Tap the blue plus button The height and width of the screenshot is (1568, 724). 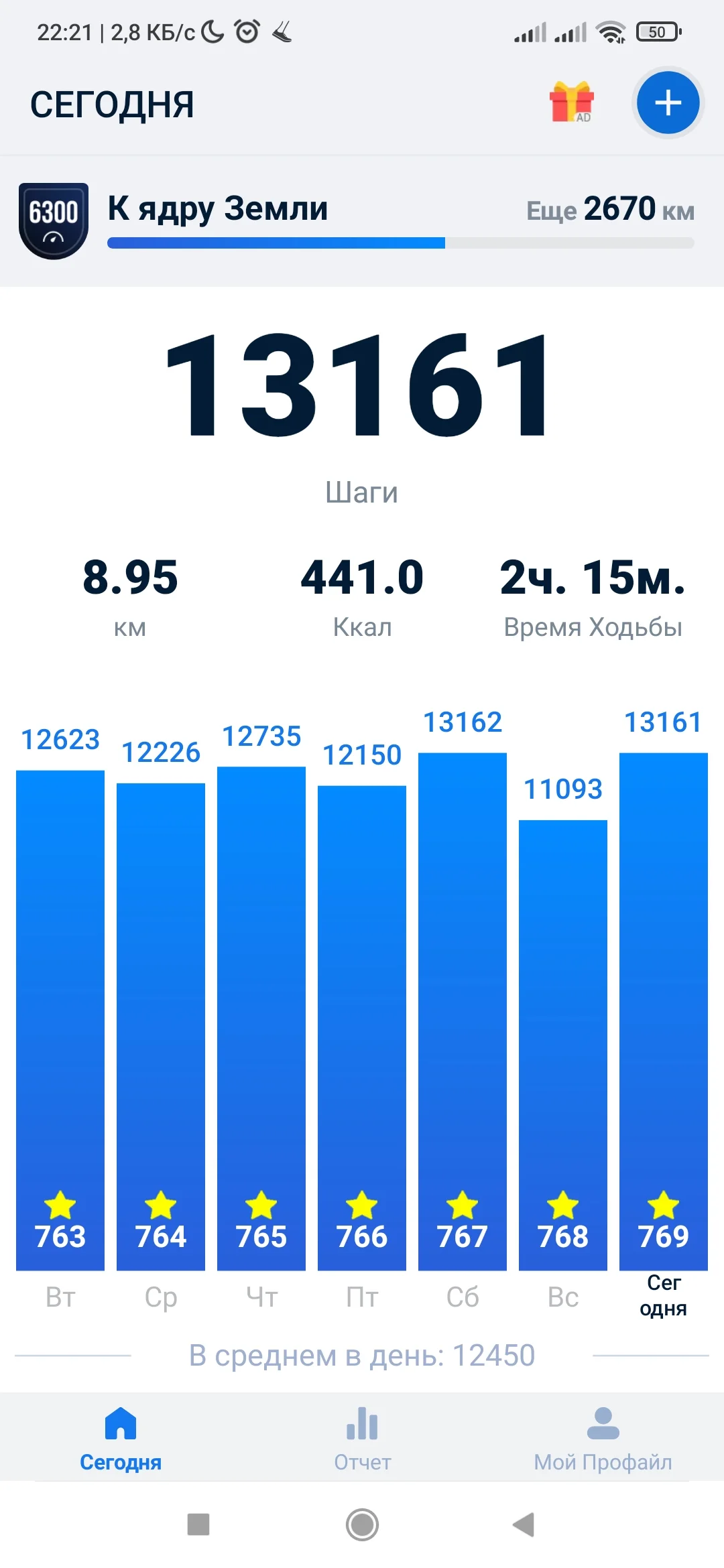tap(668, 103)
